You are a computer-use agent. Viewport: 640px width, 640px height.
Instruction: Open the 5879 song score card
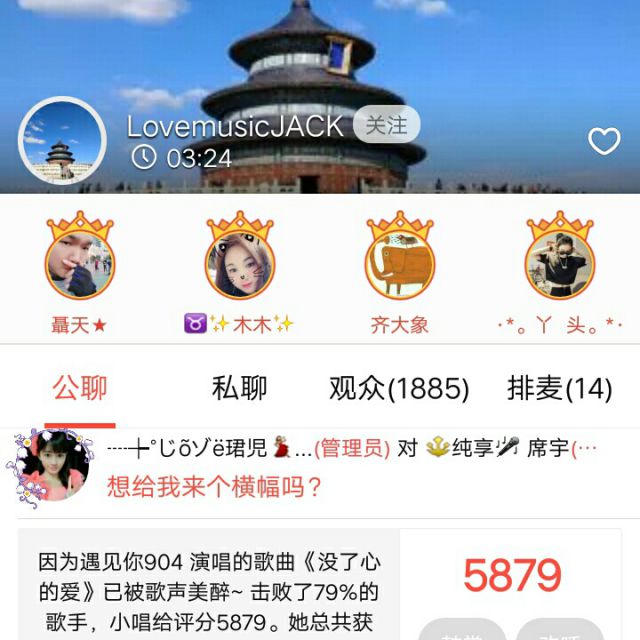click(x=512, y=576)
